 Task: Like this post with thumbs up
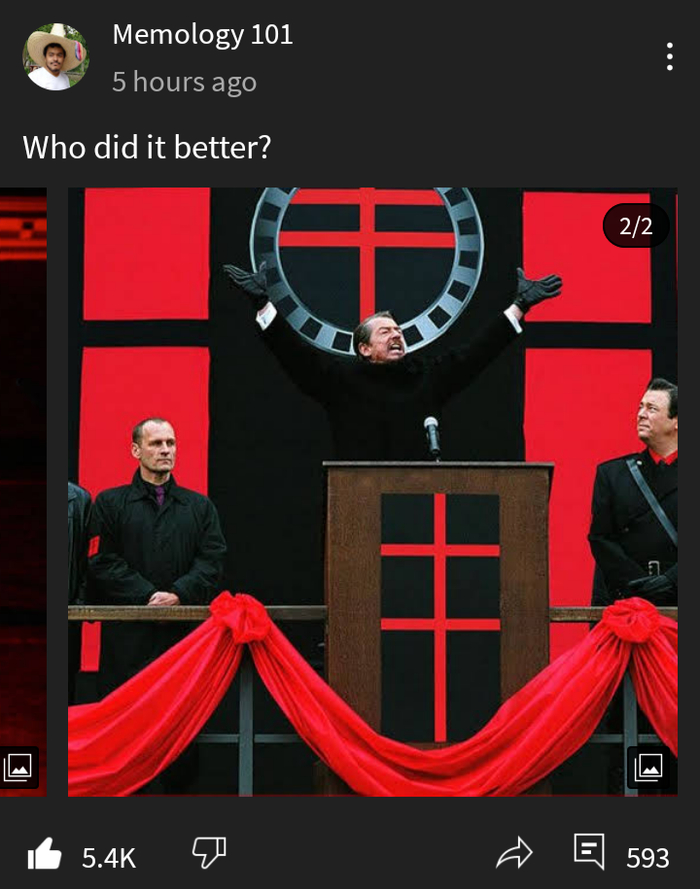click(x=45, y=855)
